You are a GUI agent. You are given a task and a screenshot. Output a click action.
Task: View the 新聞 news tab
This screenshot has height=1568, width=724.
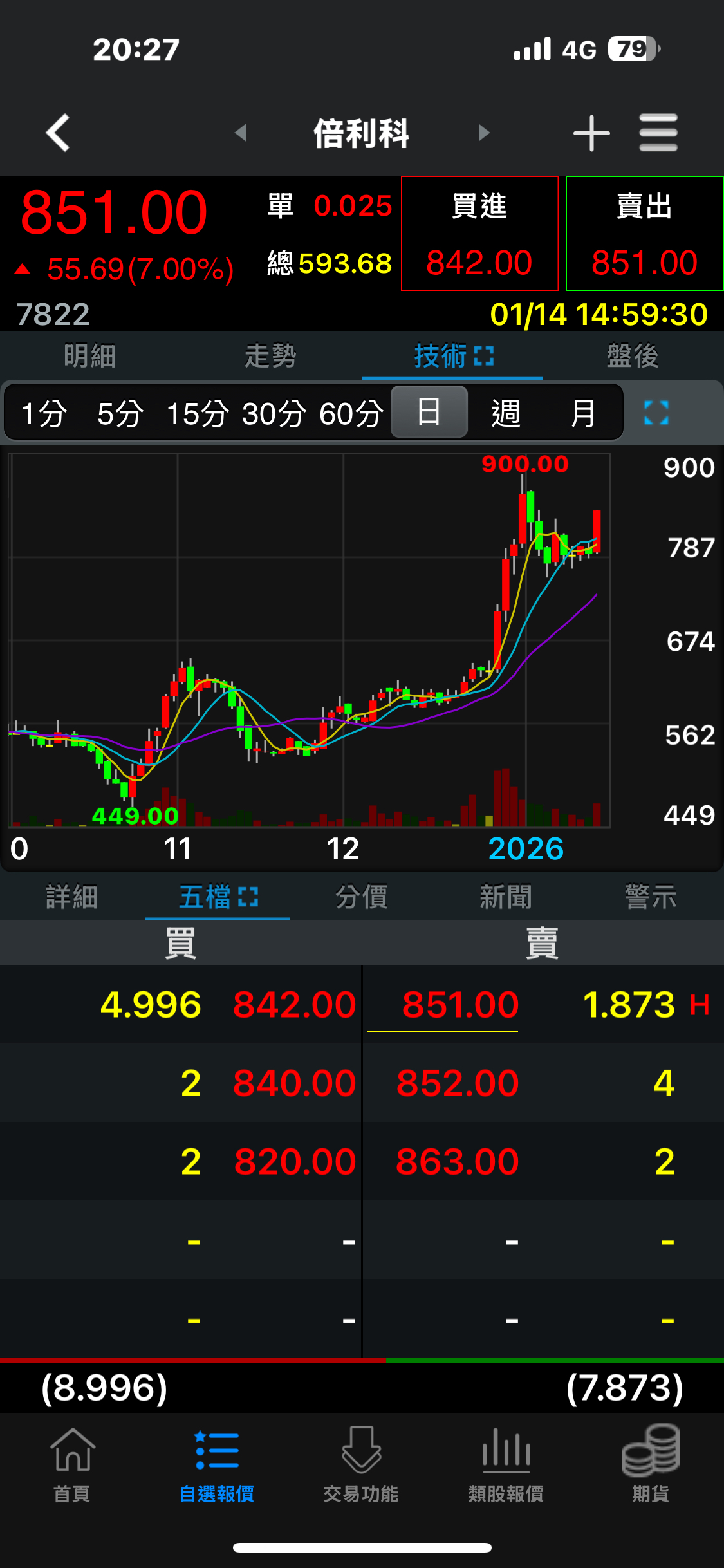[506, 897]
